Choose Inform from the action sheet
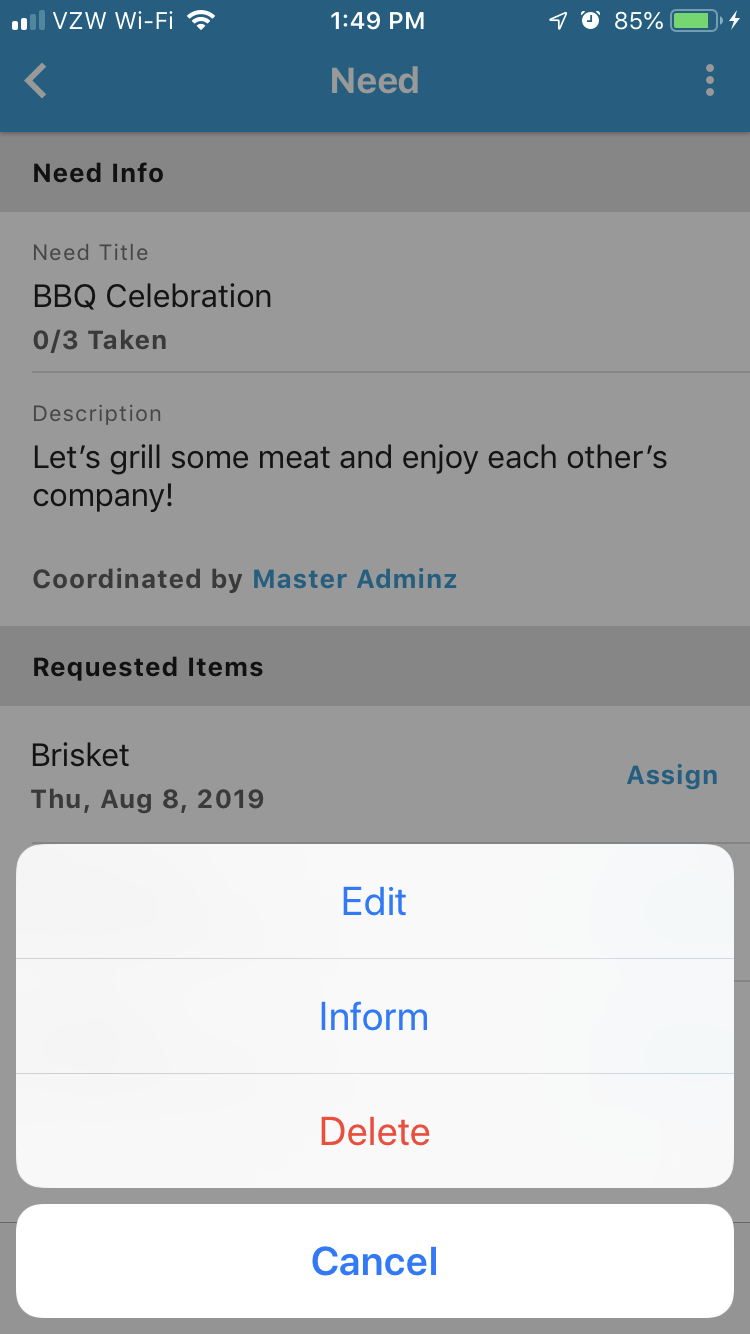The height and width of the screenshot is (1334, 750). pyautogui.click(x=374, y=1016)
